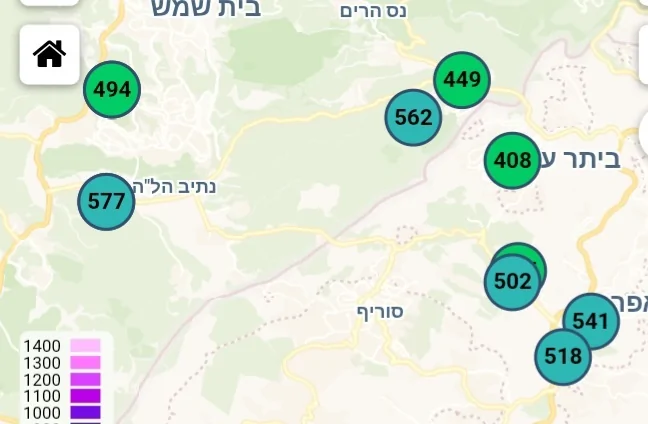The width and height of the screenshot is (648, 424).
Task: Tap the home button on the map
Action: click(49, 54)
